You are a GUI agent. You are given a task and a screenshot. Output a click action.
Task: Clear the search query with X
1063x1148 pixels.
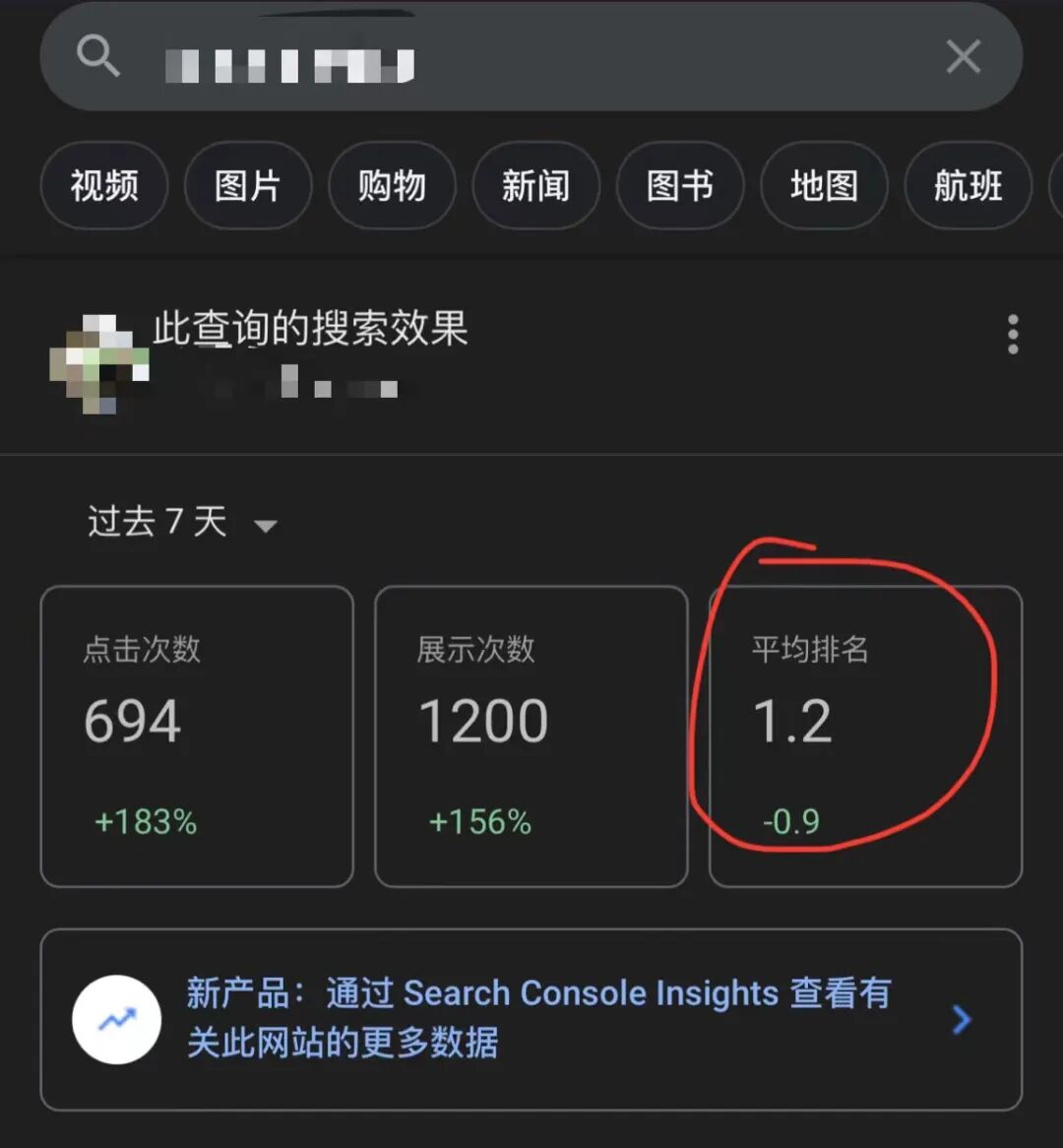963,57
